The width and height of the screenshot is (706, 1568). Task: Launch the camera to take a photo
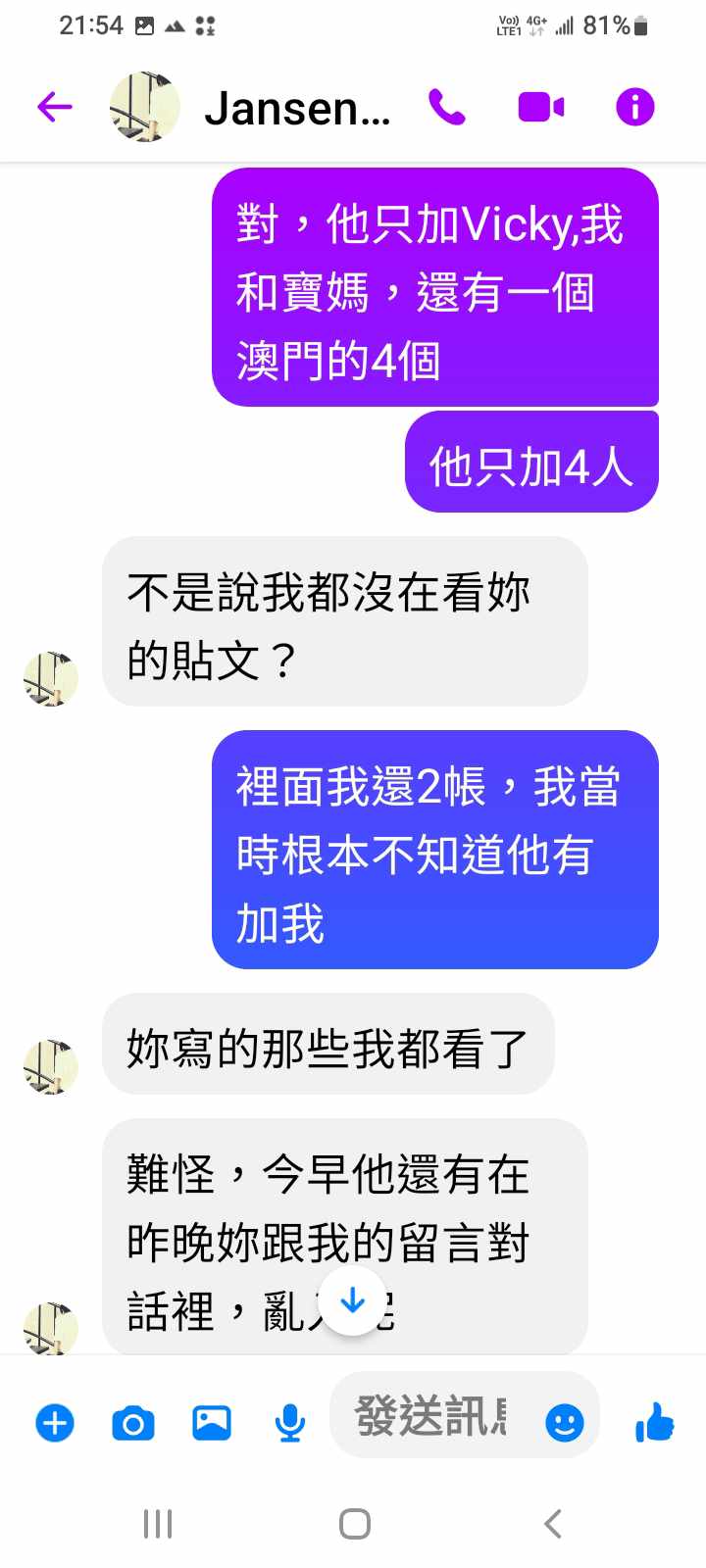click(x=133, y=1422)
